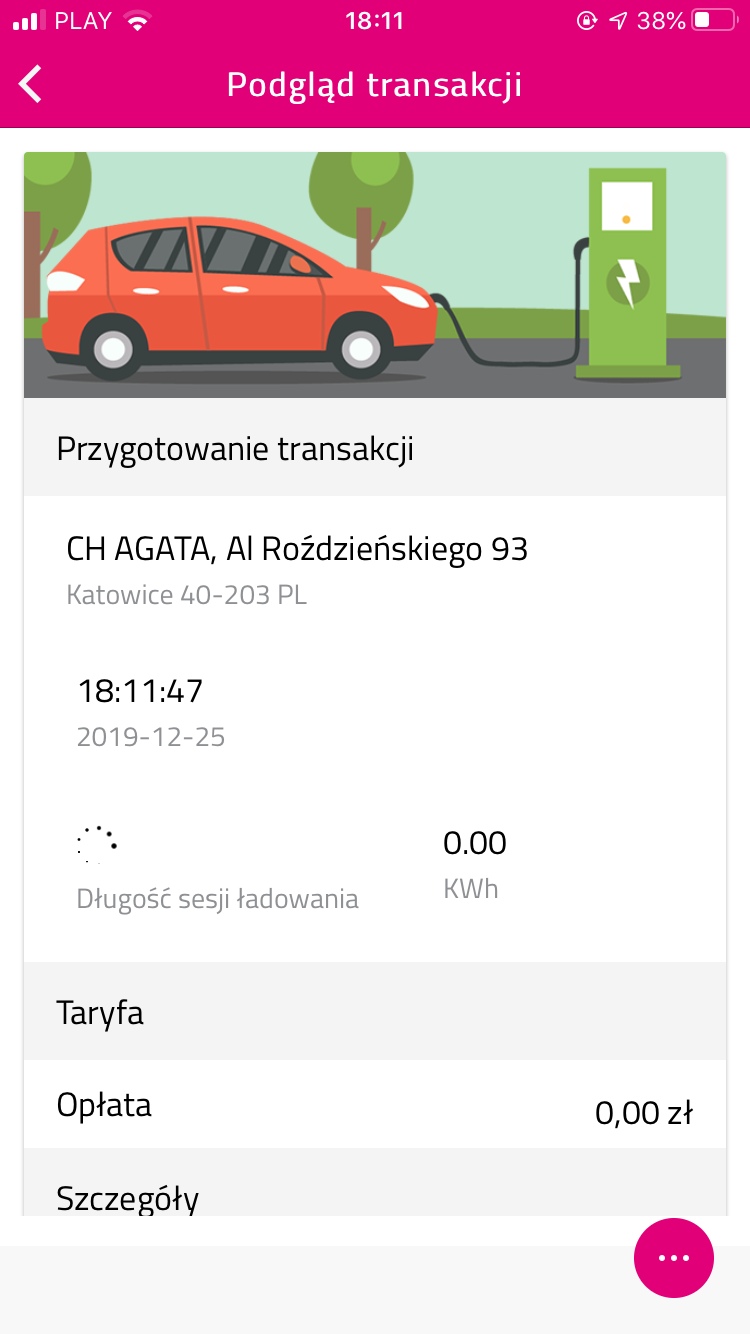Go back from transaction preview
This screenshot has width=750, height=1334.
point(31,85)
